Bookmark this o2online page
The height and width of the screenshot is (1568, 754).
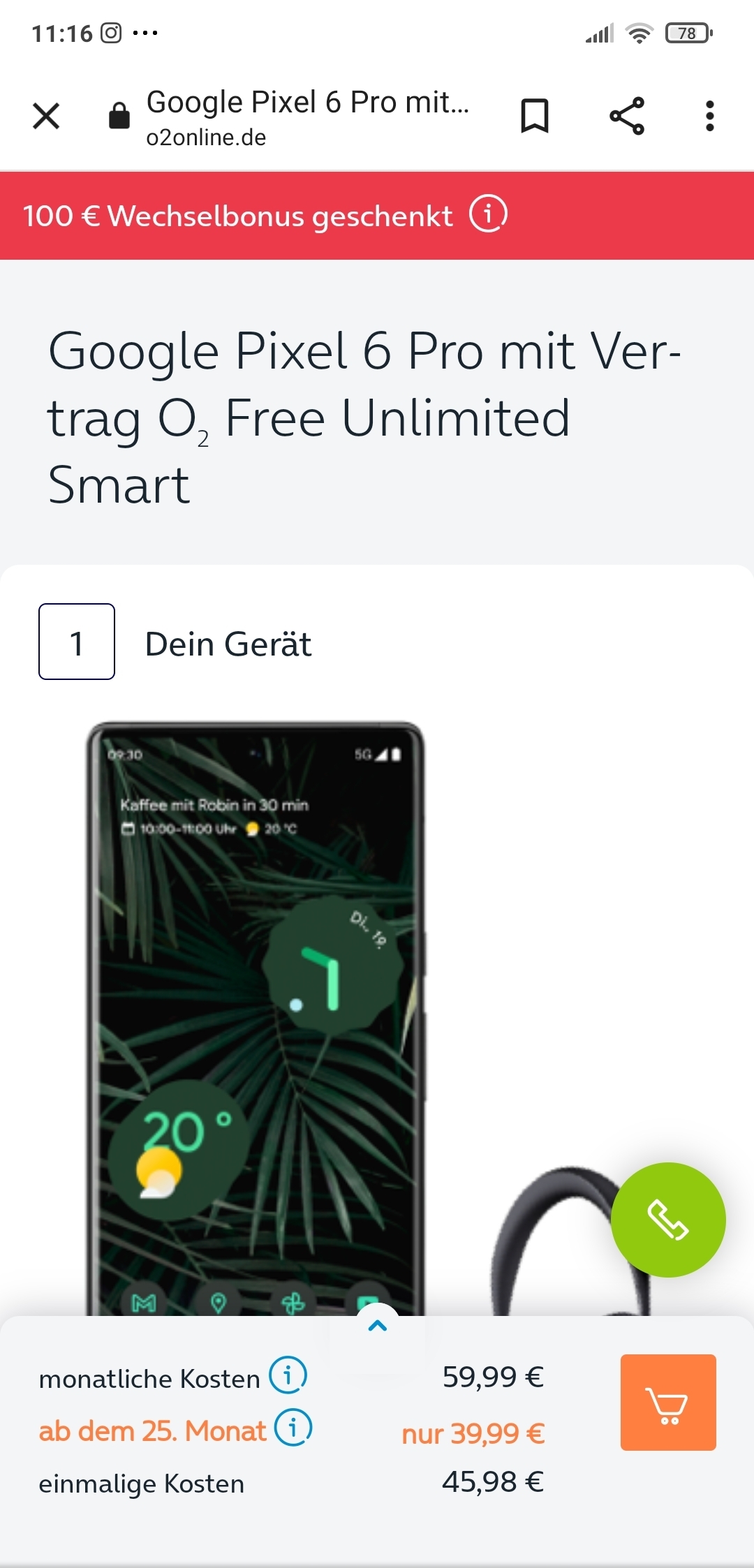point(535,116)
